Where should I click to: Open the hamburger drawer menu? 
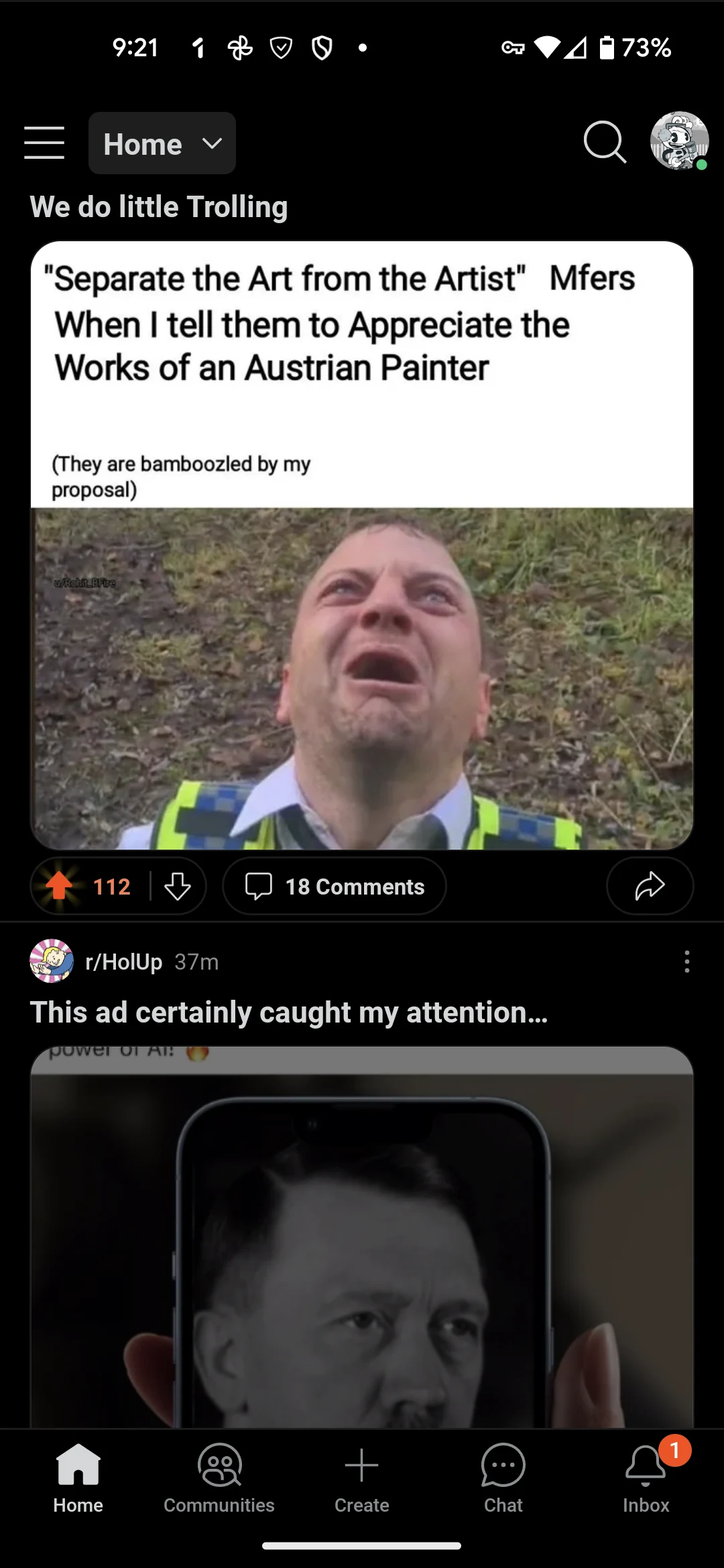[x=44, y=143]
